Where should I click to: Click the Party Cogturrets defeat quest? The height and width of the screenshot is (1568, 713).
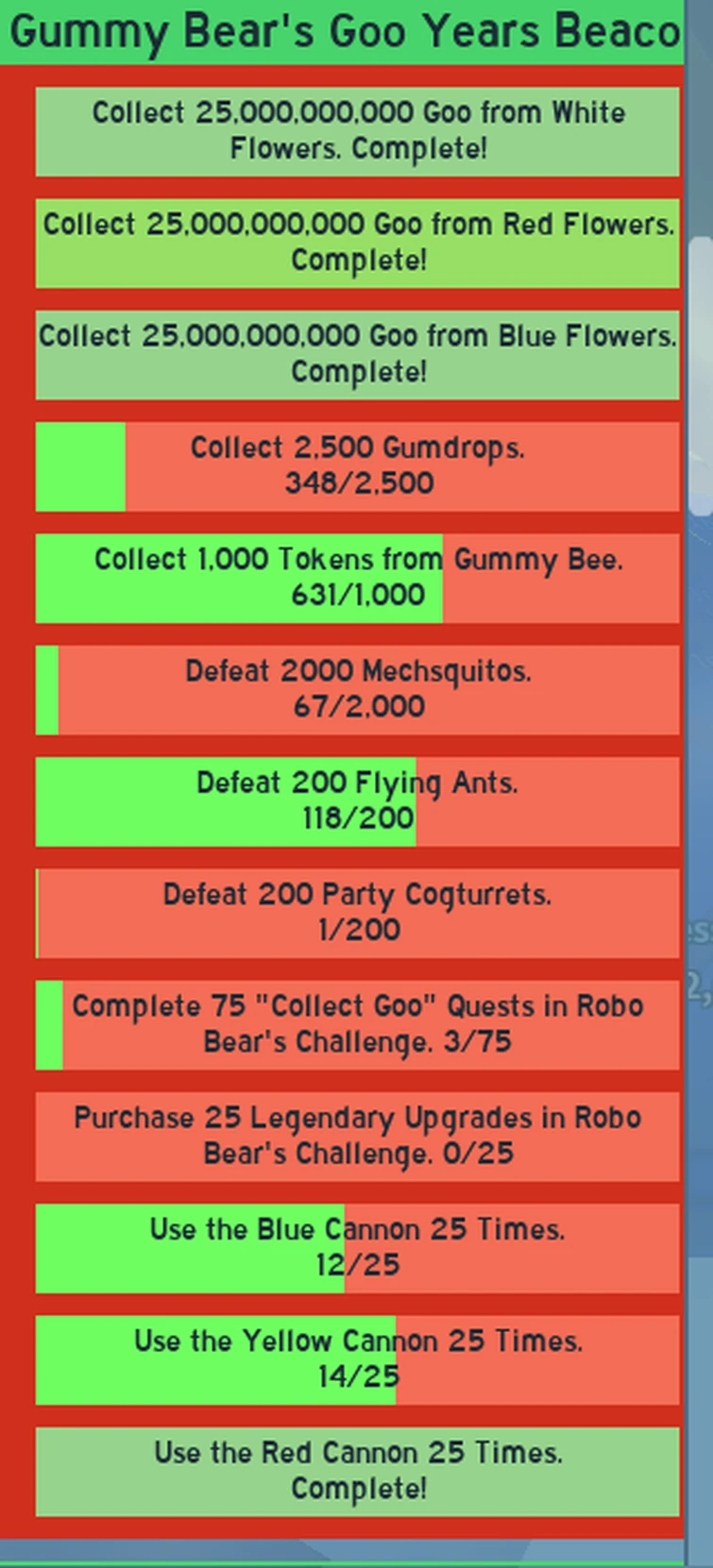pos(357,912)
